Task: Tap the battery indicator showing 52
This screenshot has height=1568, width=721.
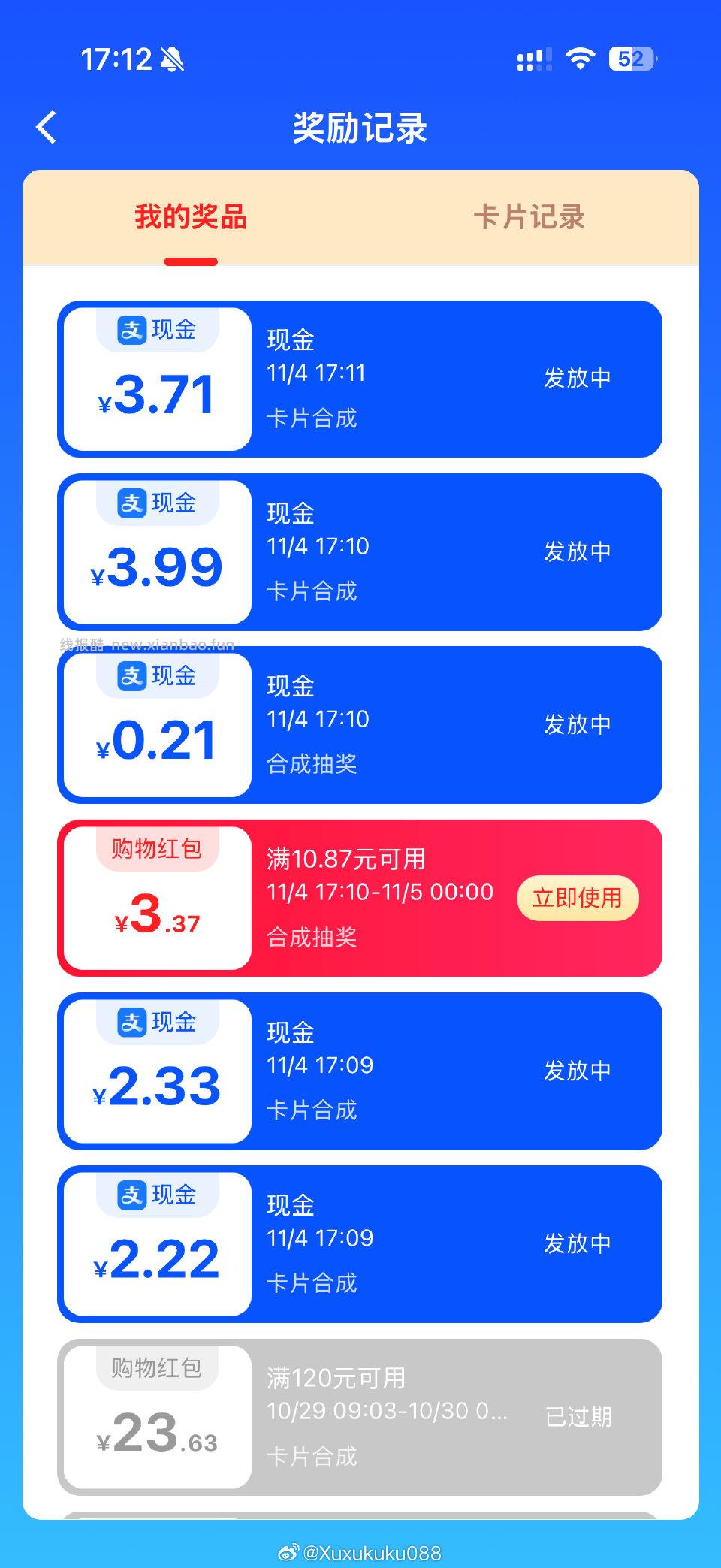Action: [631, 58]
